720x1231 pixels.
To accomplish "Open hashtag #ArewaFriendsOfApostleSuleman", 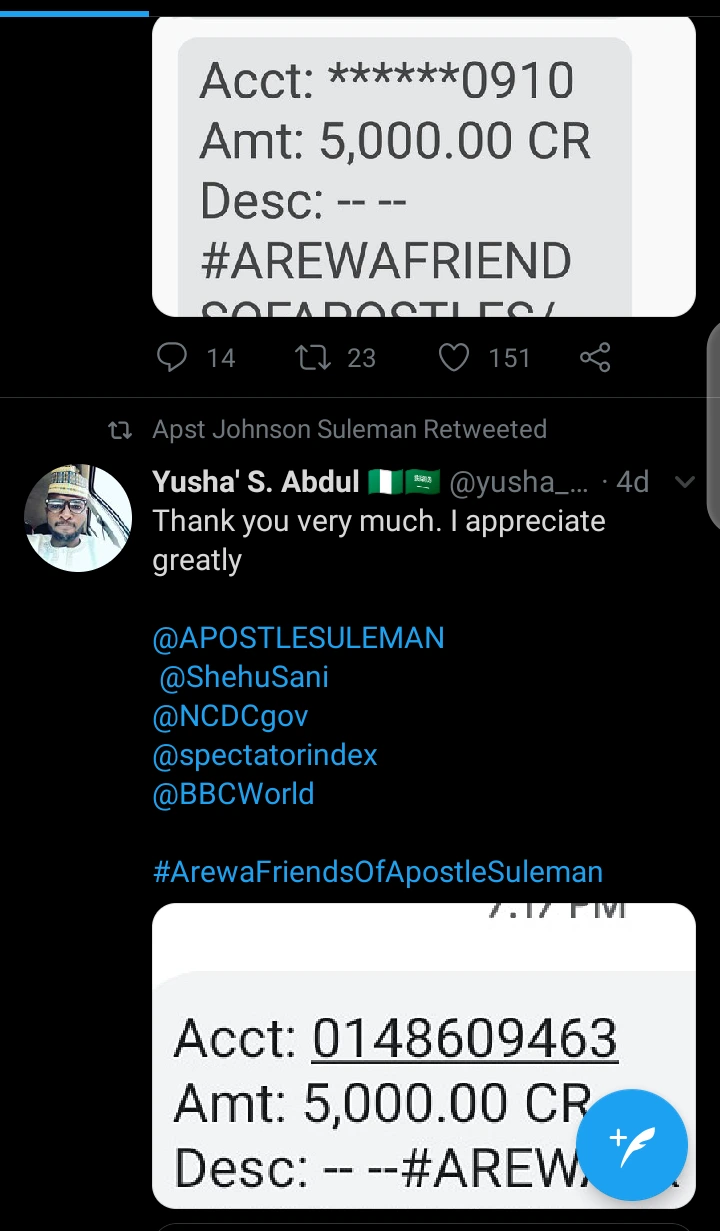I will pyautogui.click(x=378, y=872).
